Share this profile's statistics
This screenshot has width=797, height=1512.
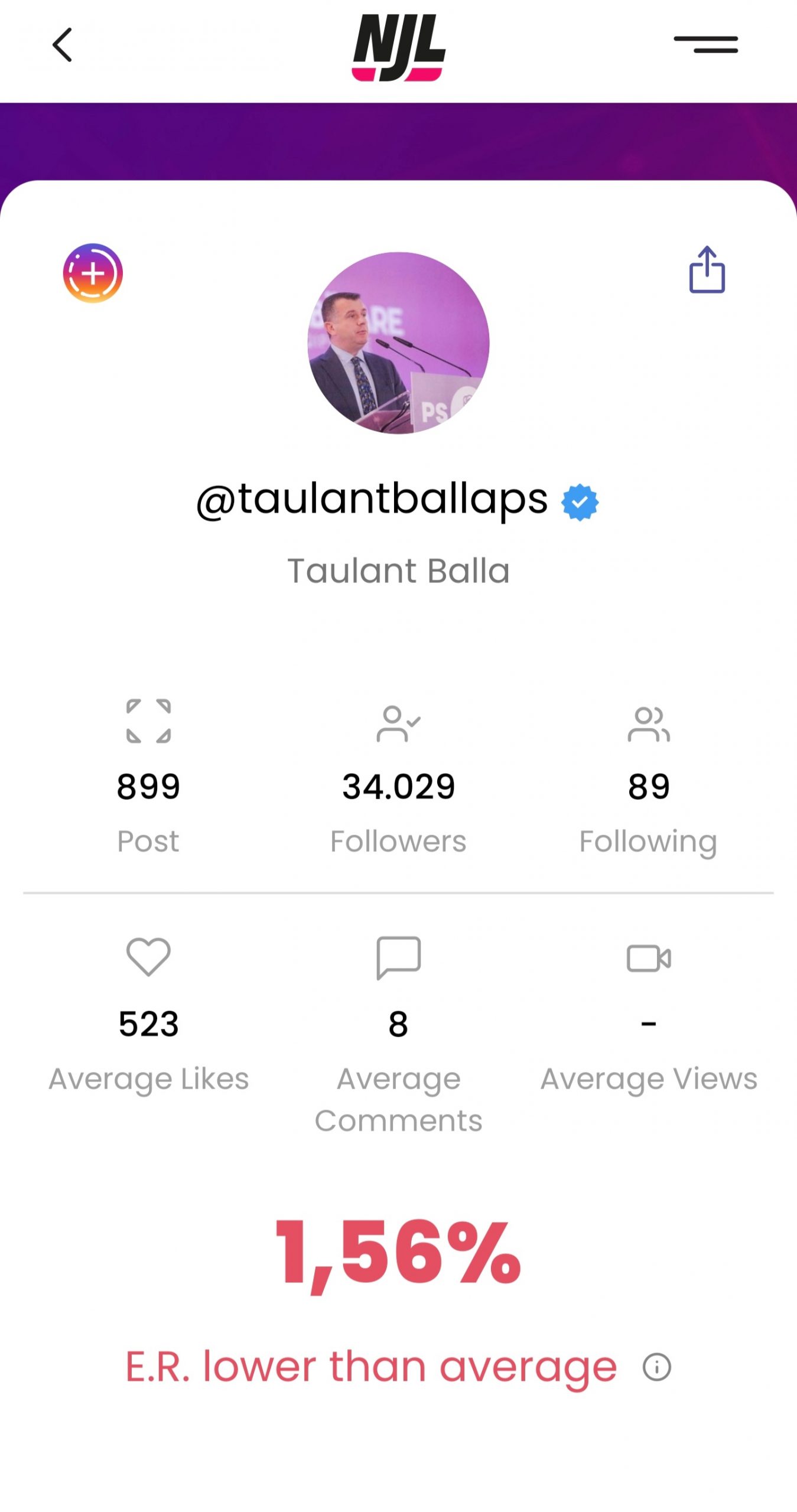[707, 269]
